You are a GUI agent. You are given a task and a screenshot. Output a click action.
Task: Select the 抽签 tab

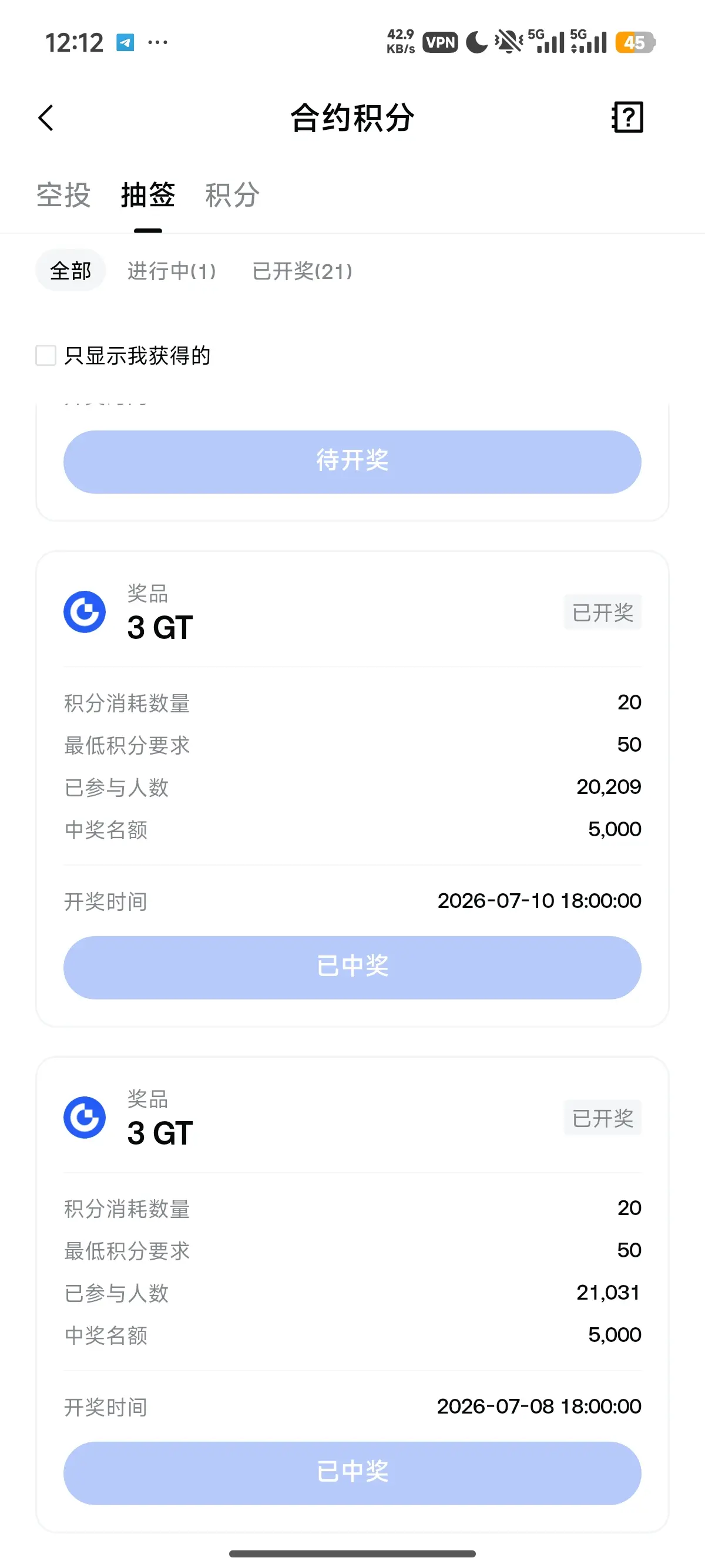point(148,196)
